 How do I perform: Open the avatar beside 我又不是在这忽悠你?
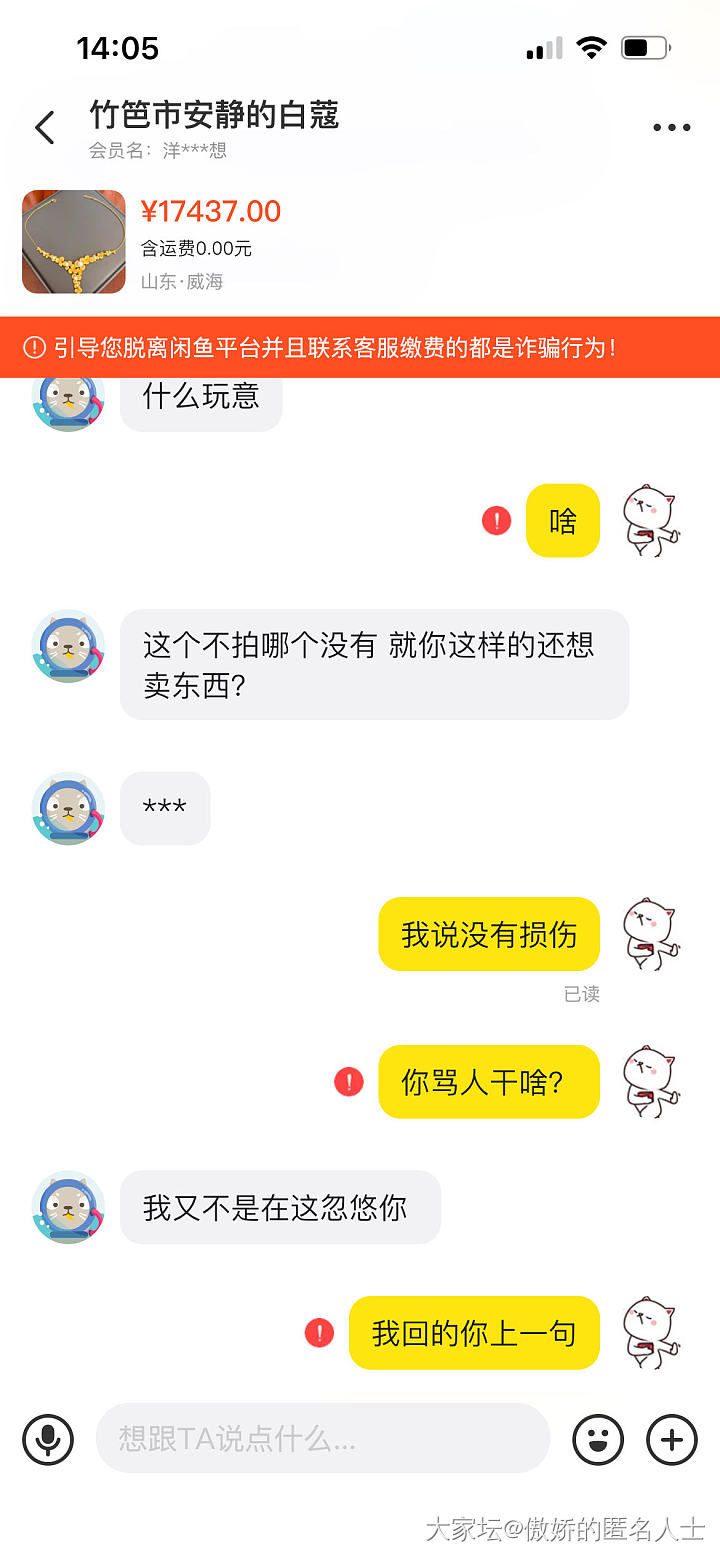coord(68,1207)
